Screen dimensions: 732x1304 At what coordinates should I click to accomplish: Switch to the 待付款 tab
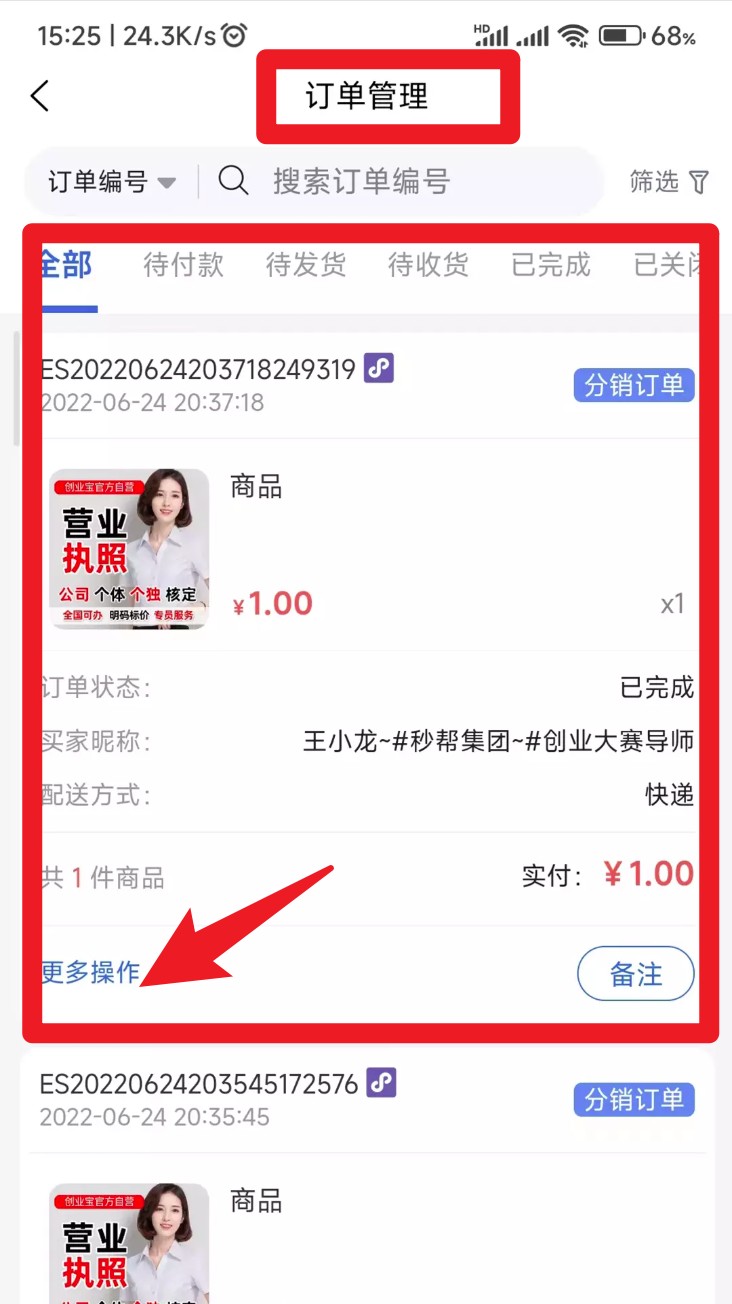[183, 266]
